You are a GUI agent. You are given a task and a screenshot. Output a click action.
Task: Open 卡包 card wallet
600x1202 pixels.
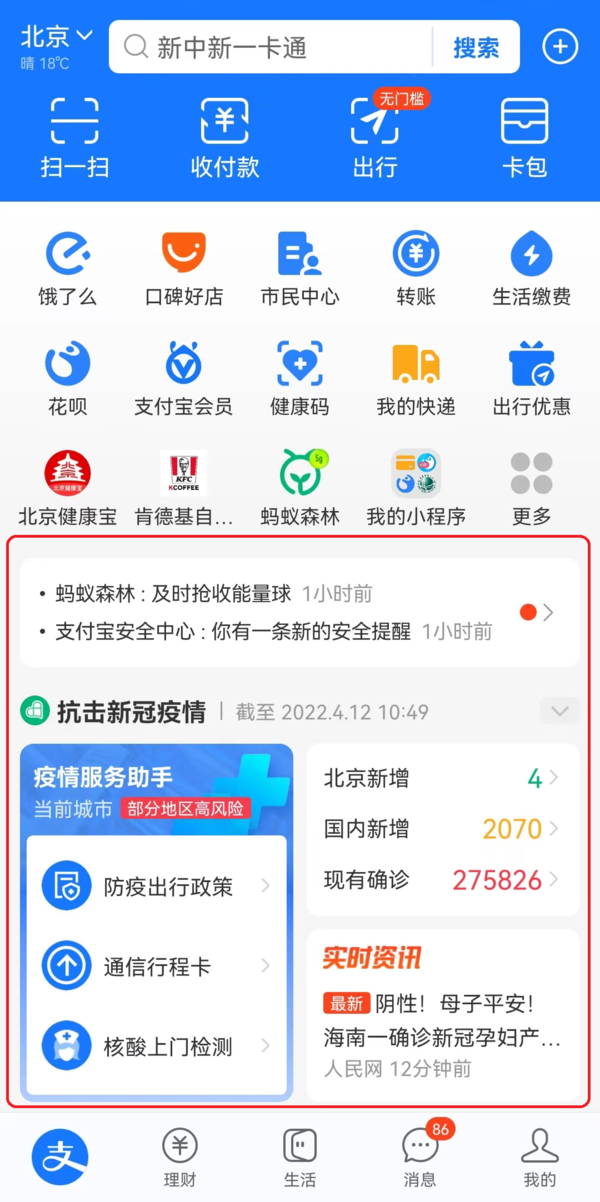pyautogui.click(x=525, y=138)
